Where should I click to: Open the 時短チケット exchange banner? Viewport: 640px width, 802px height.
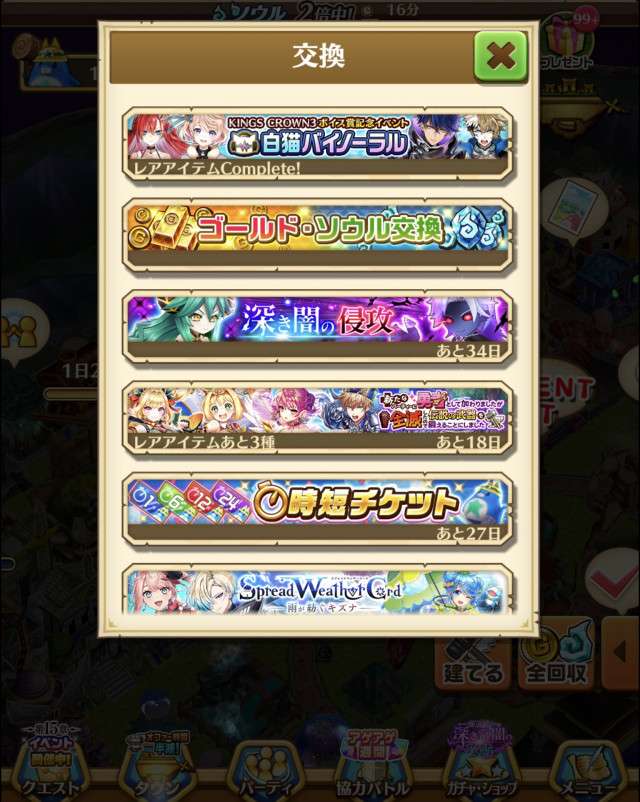pos(318,505)
